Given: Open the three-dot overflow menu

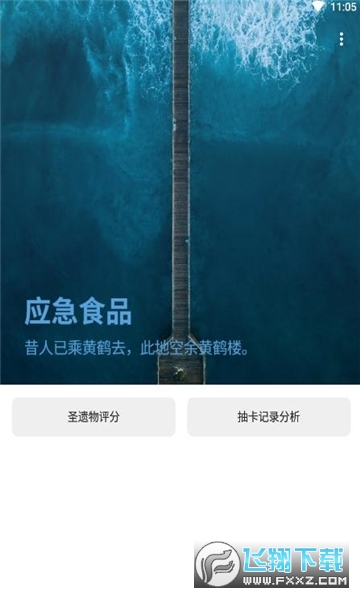Looking at the screenshot, I should click(341, 39).
